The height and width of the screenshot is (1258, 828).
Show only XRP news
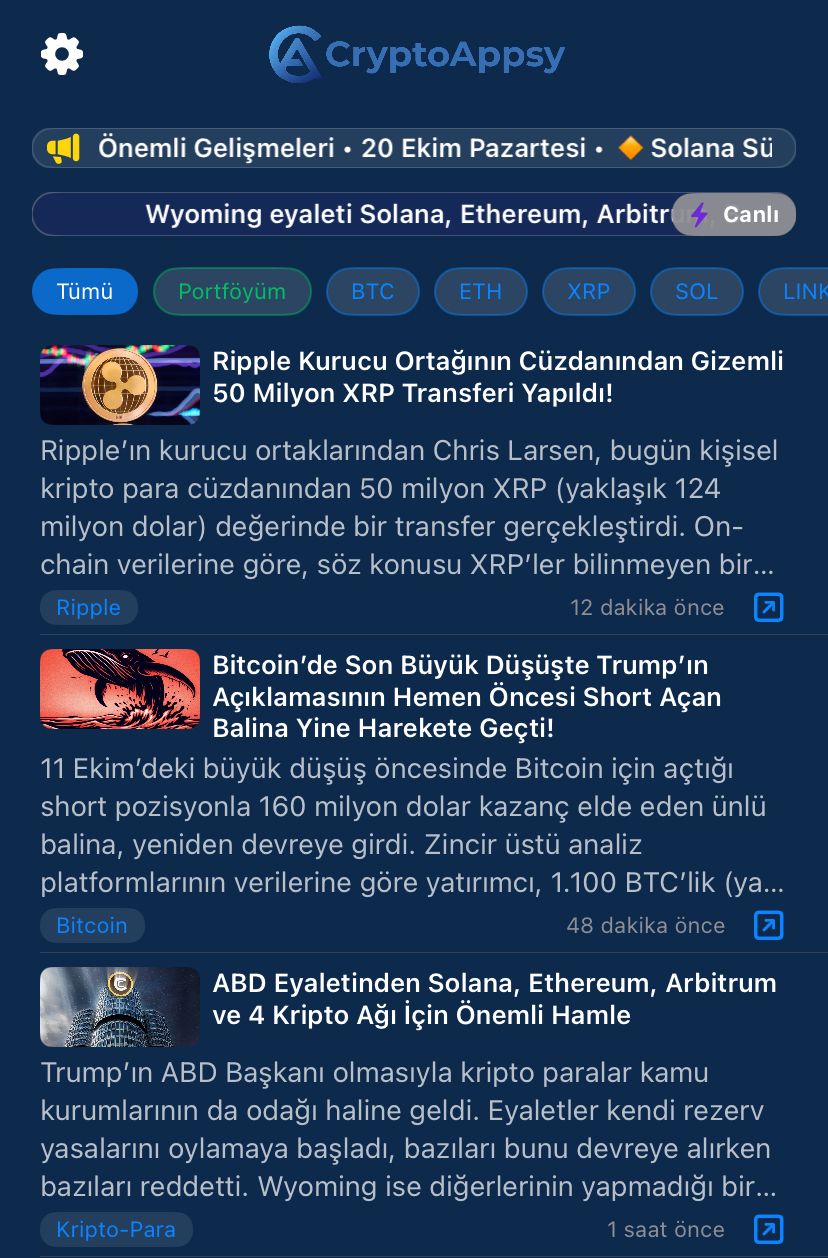click(588, 292)
